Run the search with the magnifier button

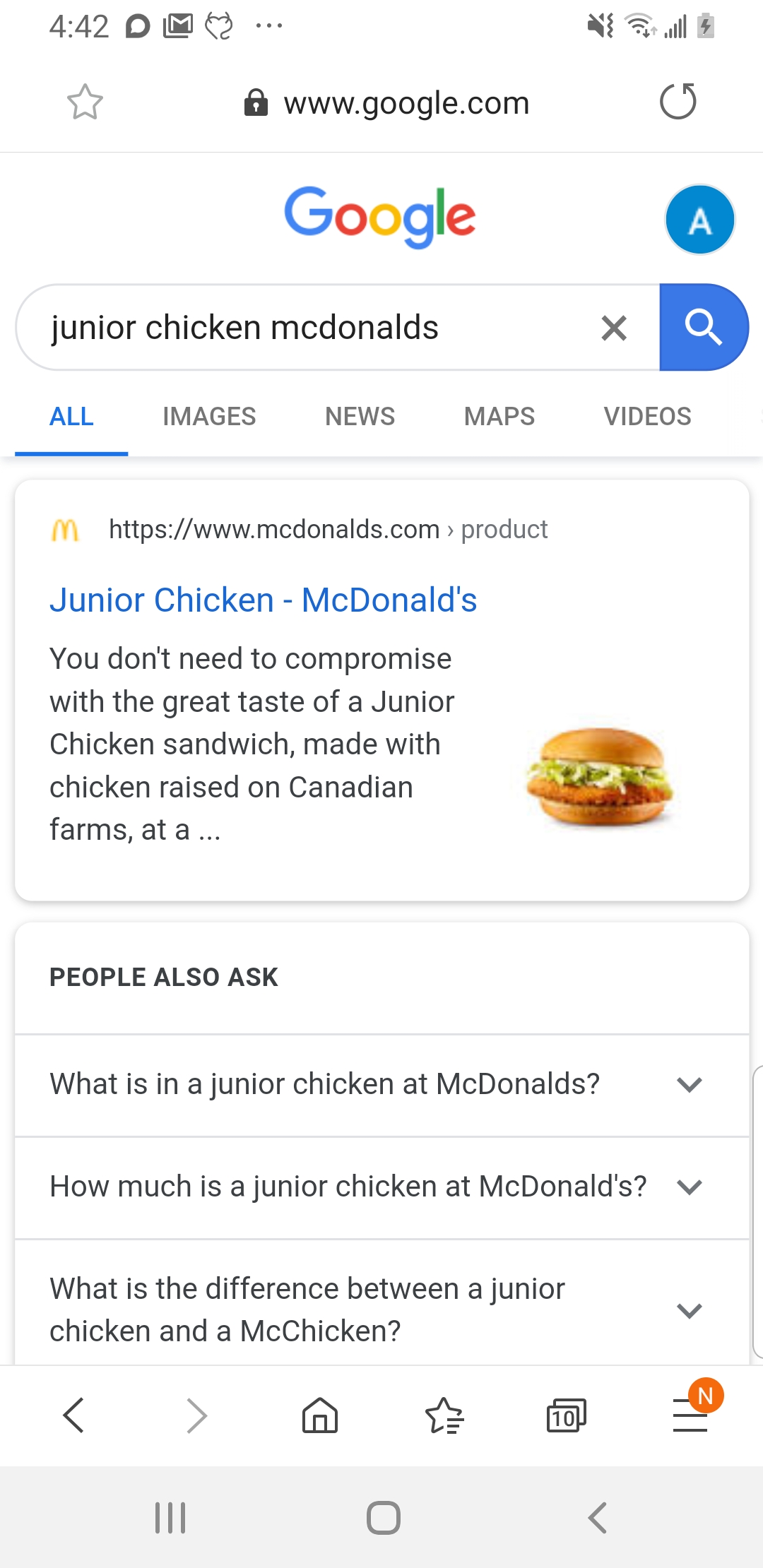(x=703, y=328)
